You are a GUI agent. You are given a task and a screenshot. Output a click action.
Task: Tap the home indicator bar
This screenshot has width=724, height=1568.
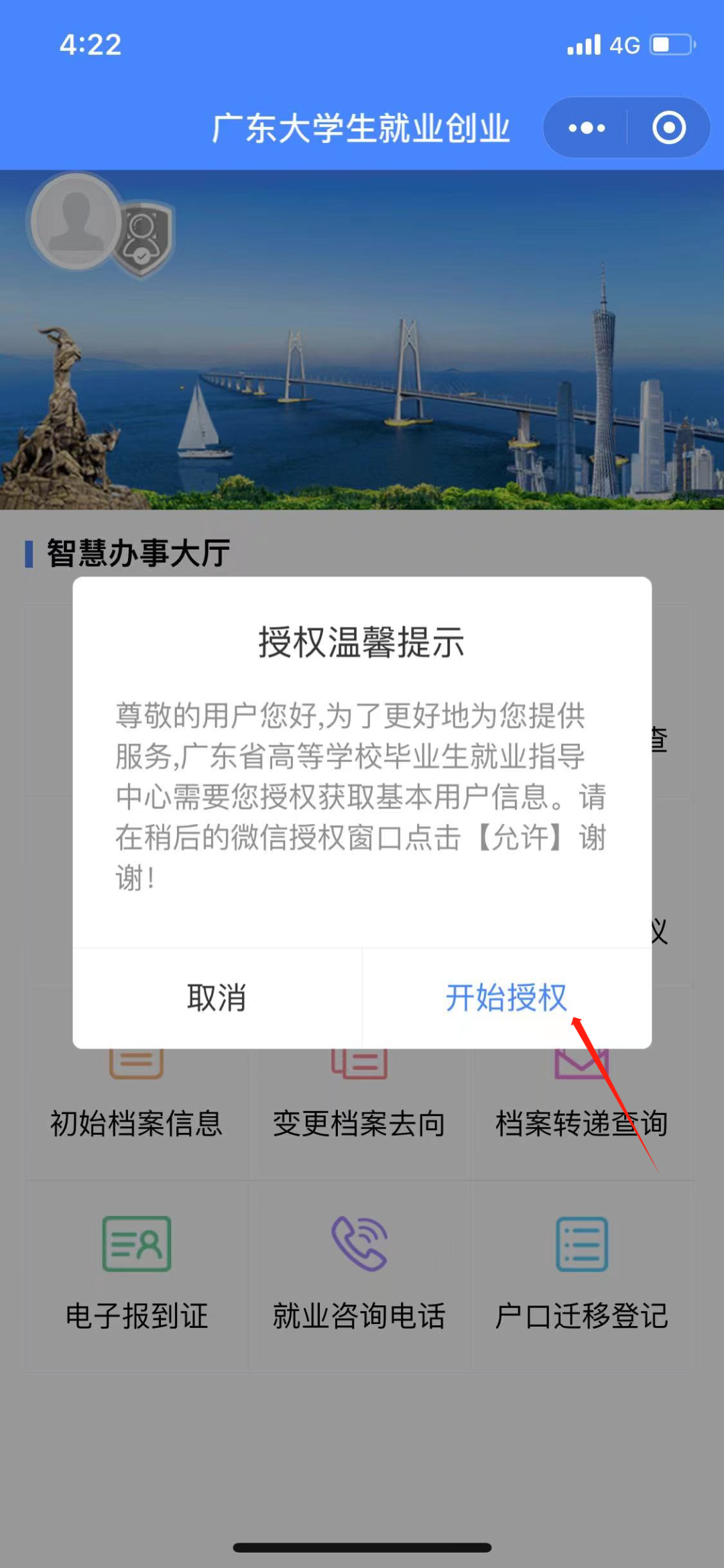tap(362, 1544)
